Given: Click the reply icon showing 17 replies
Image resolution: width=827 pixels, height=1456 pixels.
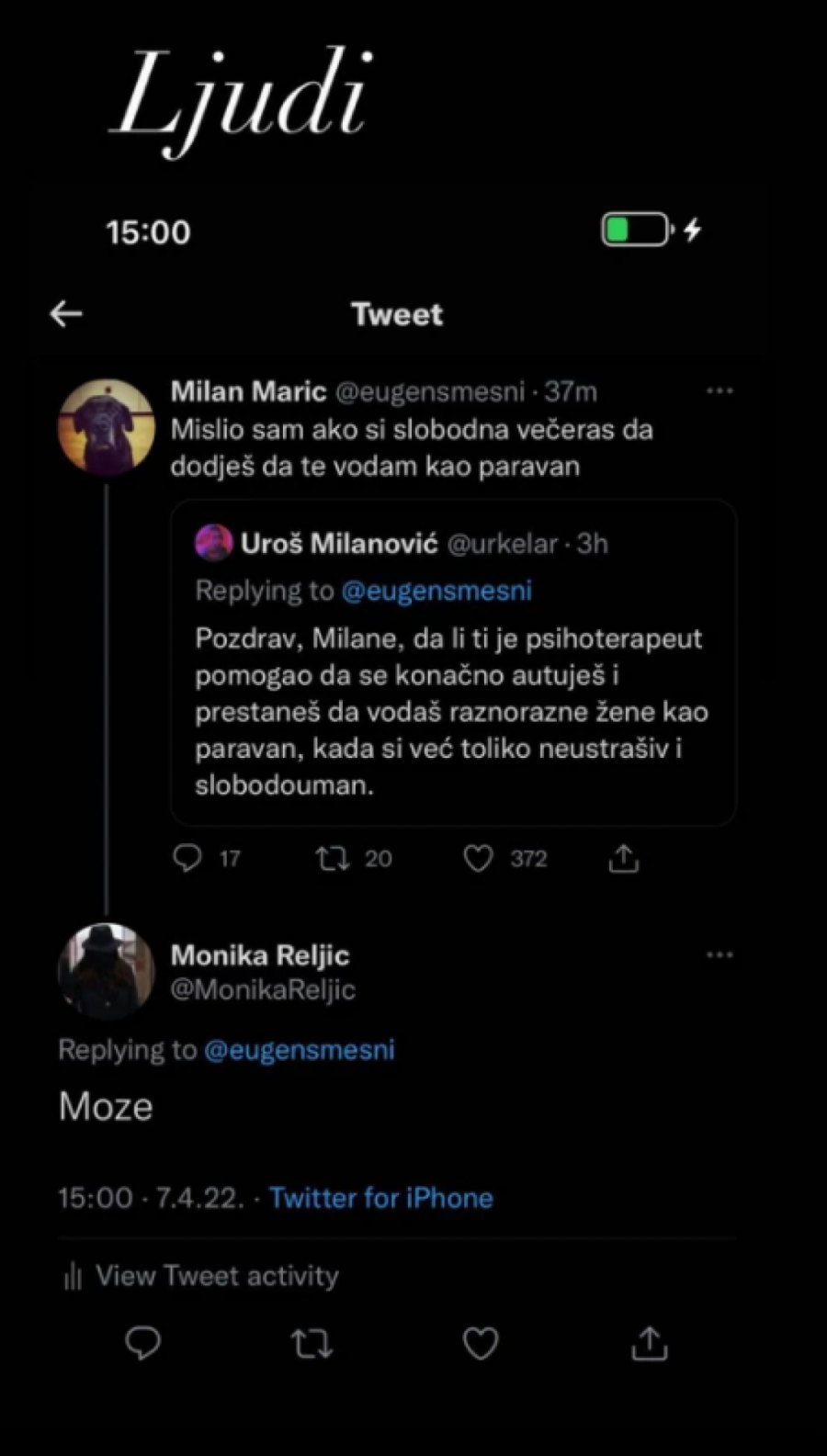Looking at the screenshot, I should point(188,857).
